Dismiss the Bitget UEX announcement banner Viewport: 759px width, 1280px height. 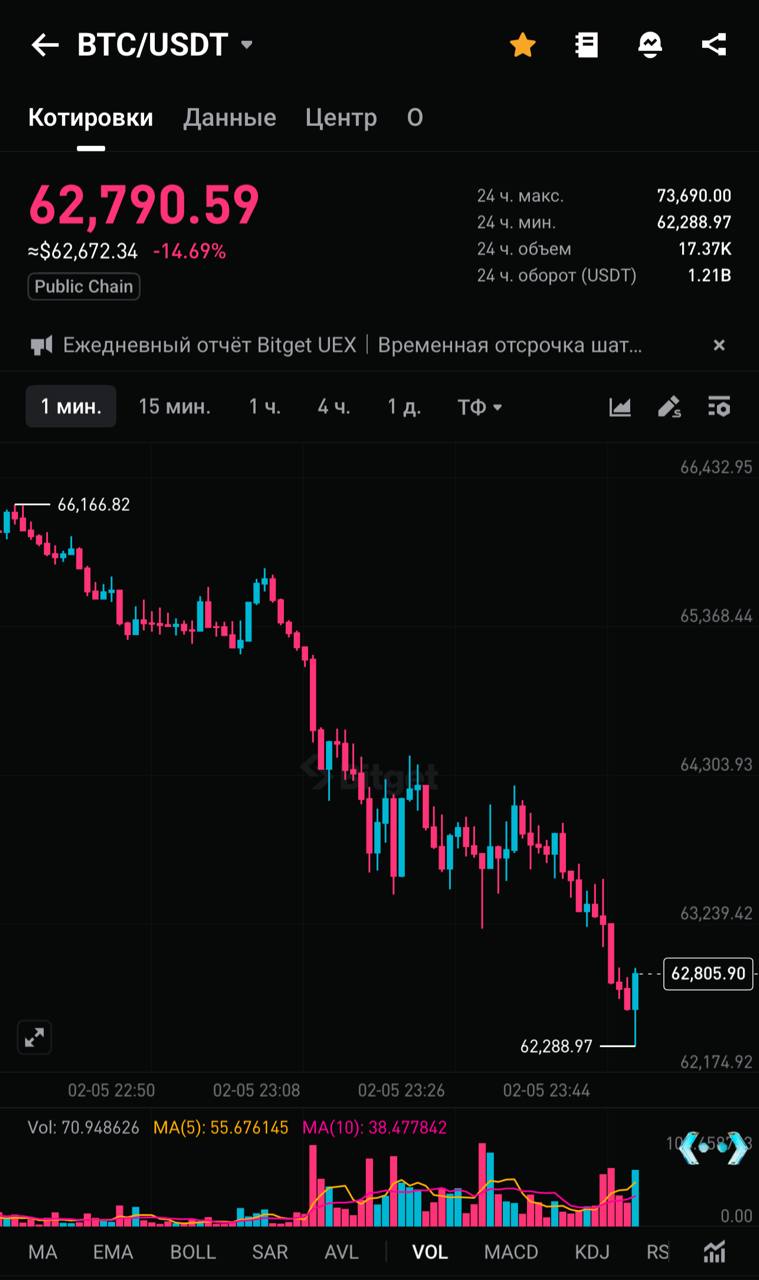point(718,345)
